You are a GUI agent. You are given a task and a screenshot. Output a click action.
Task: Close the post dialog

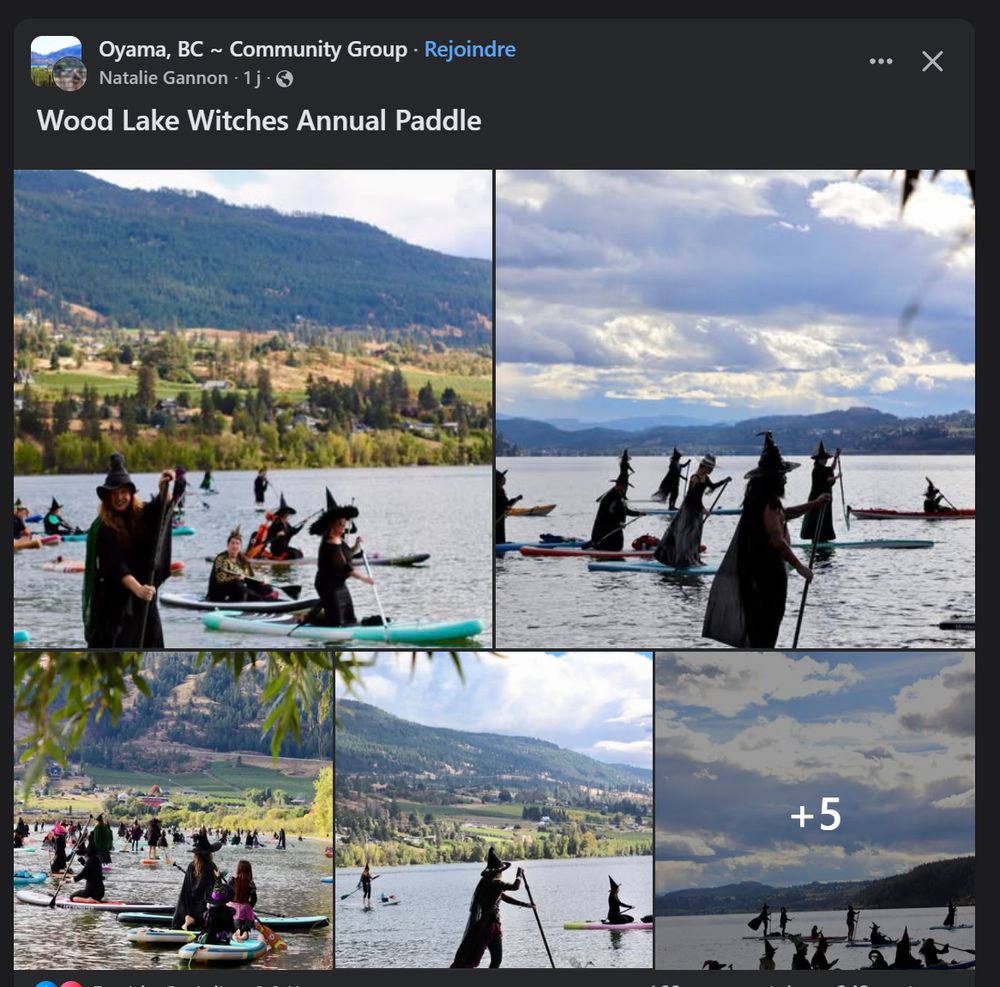932,62
